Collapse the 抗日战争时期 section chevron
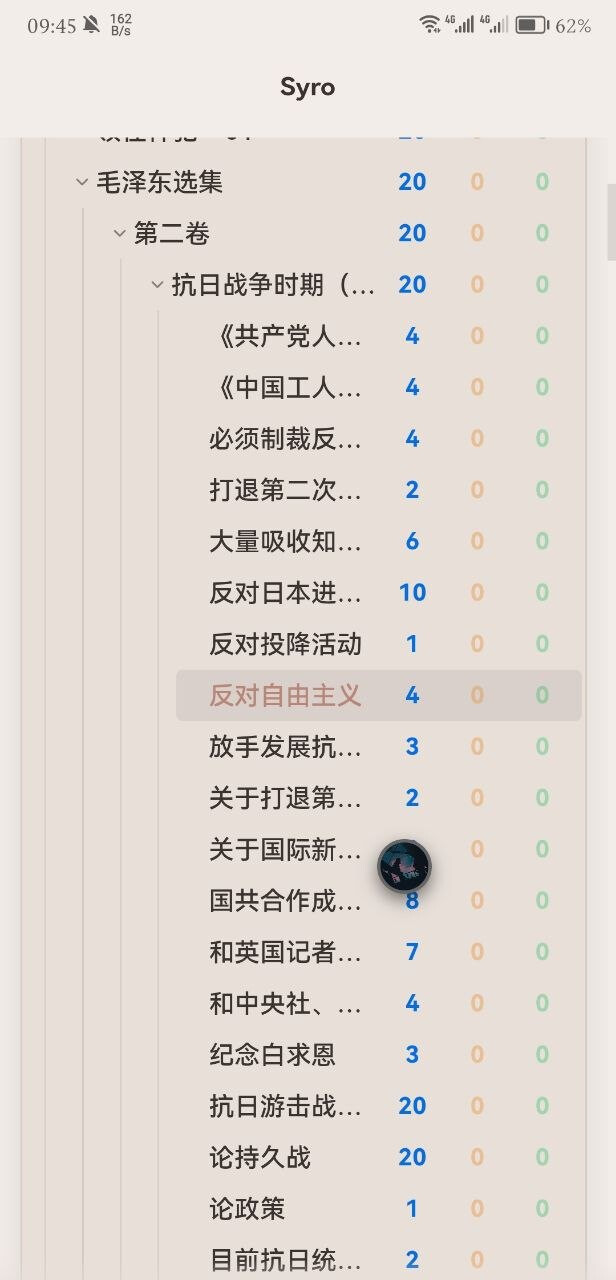This screenshot has width=616, height=1280. [157, 285]
